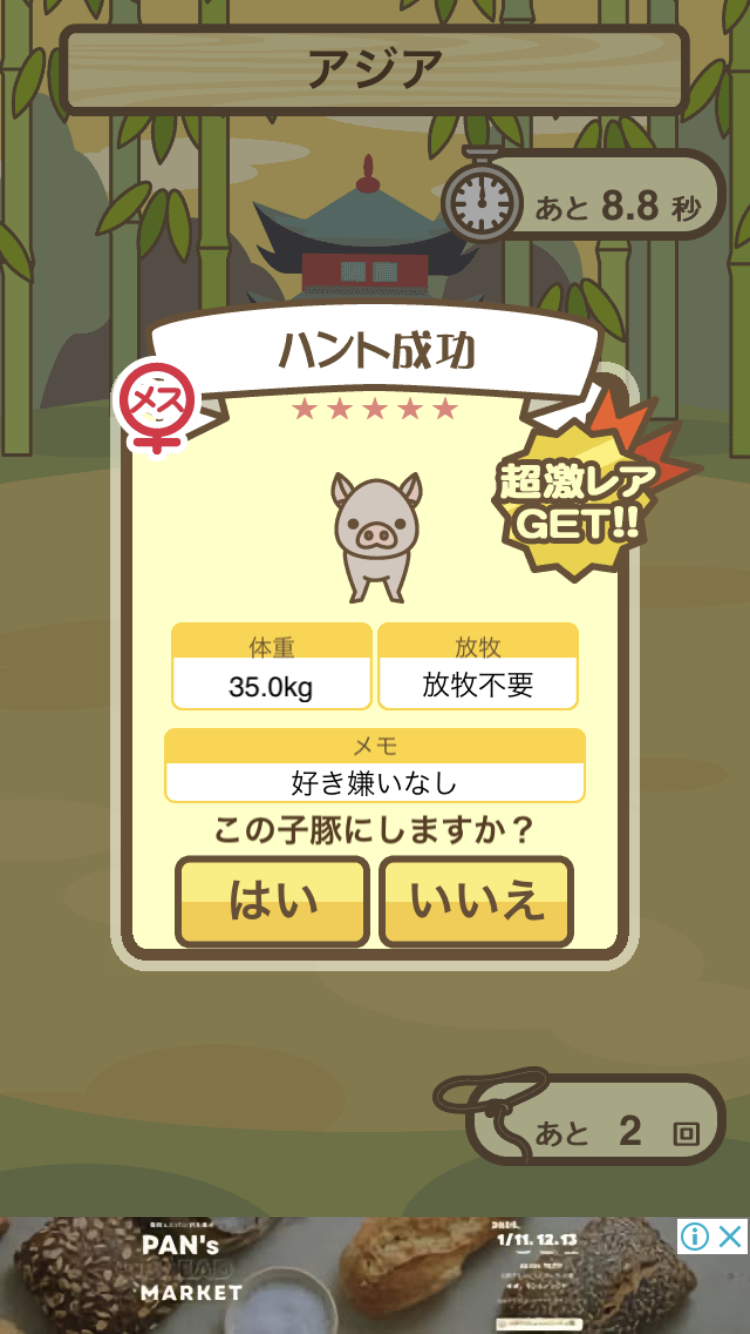
Task: Close the bottom banner ad
Action: pos(732,1237)
